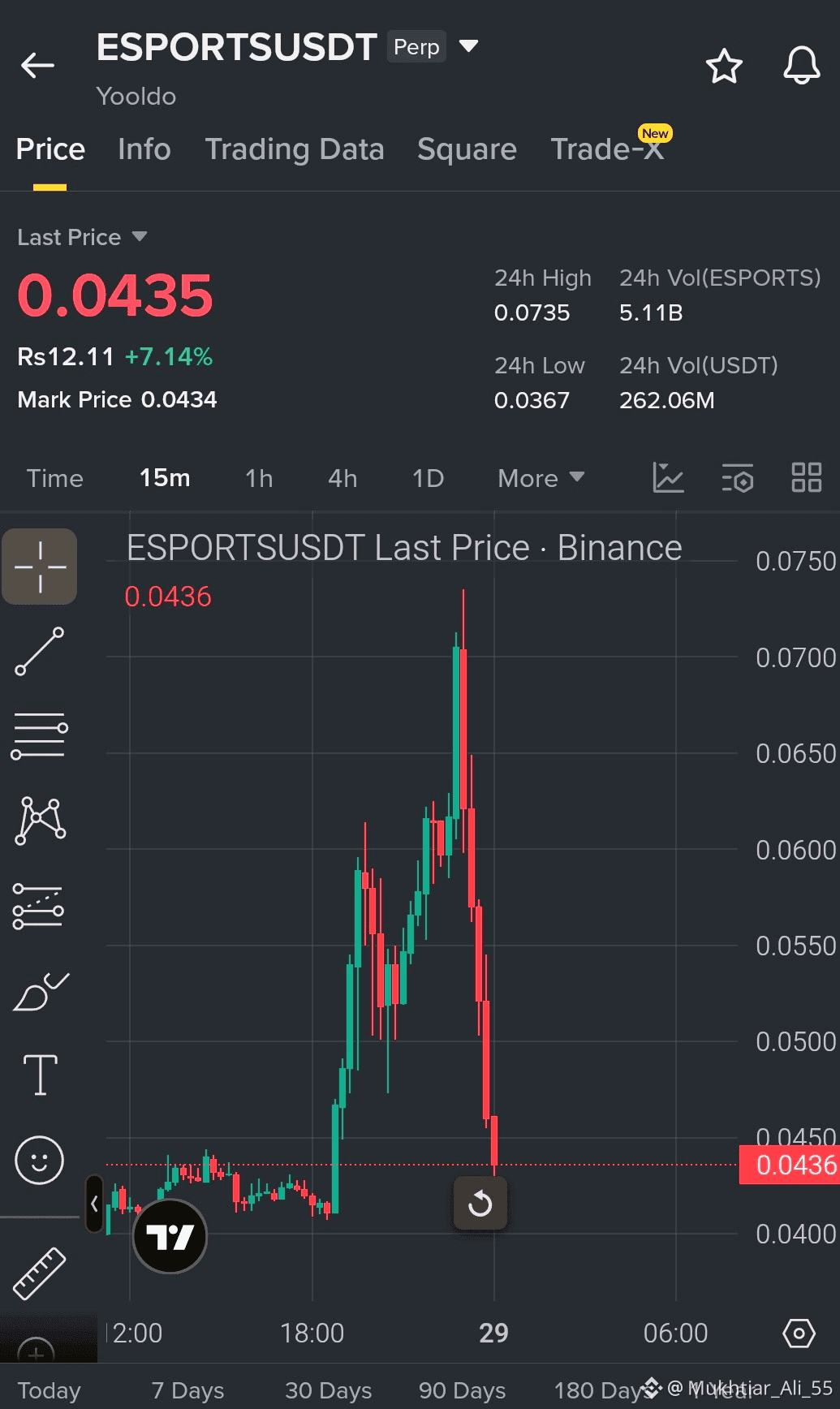Open the Trading Data tab
Viewport: 840px width, 1409px height.
[295, 149]
